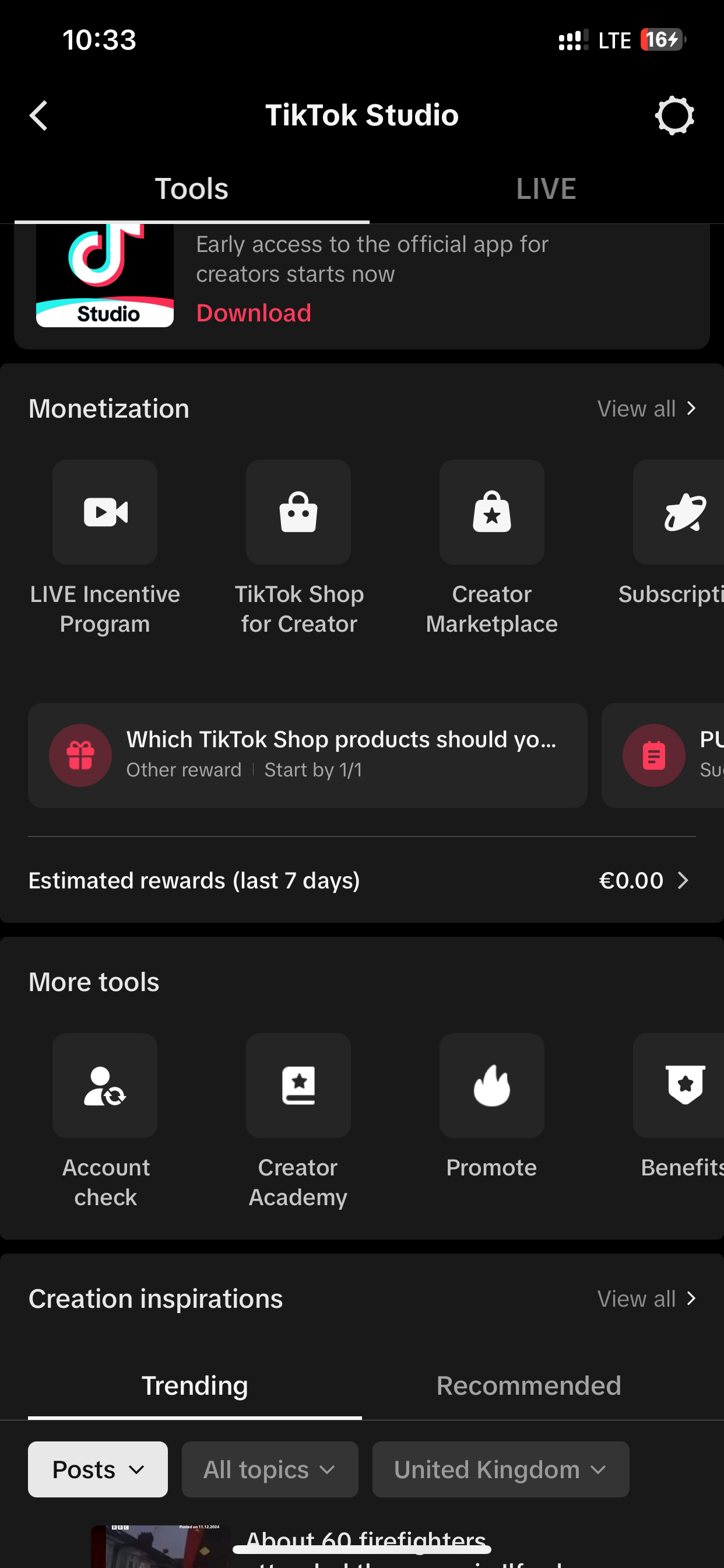Expand the Posts dropdown

pyautogui.click(x=98, y=1469)
